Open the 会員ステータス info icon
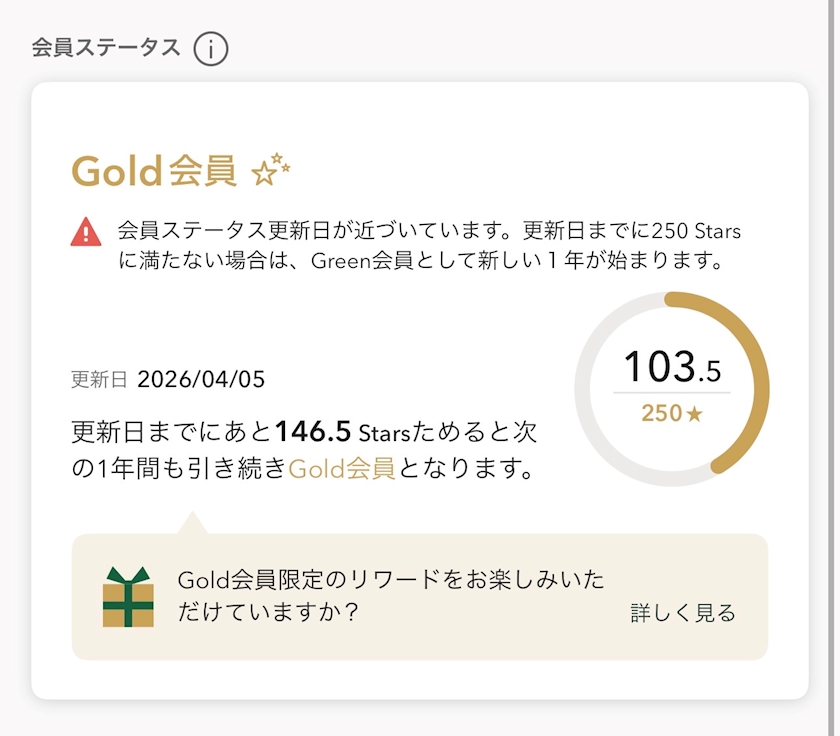This screenshot has height=736, width=840. coord(211,48)
